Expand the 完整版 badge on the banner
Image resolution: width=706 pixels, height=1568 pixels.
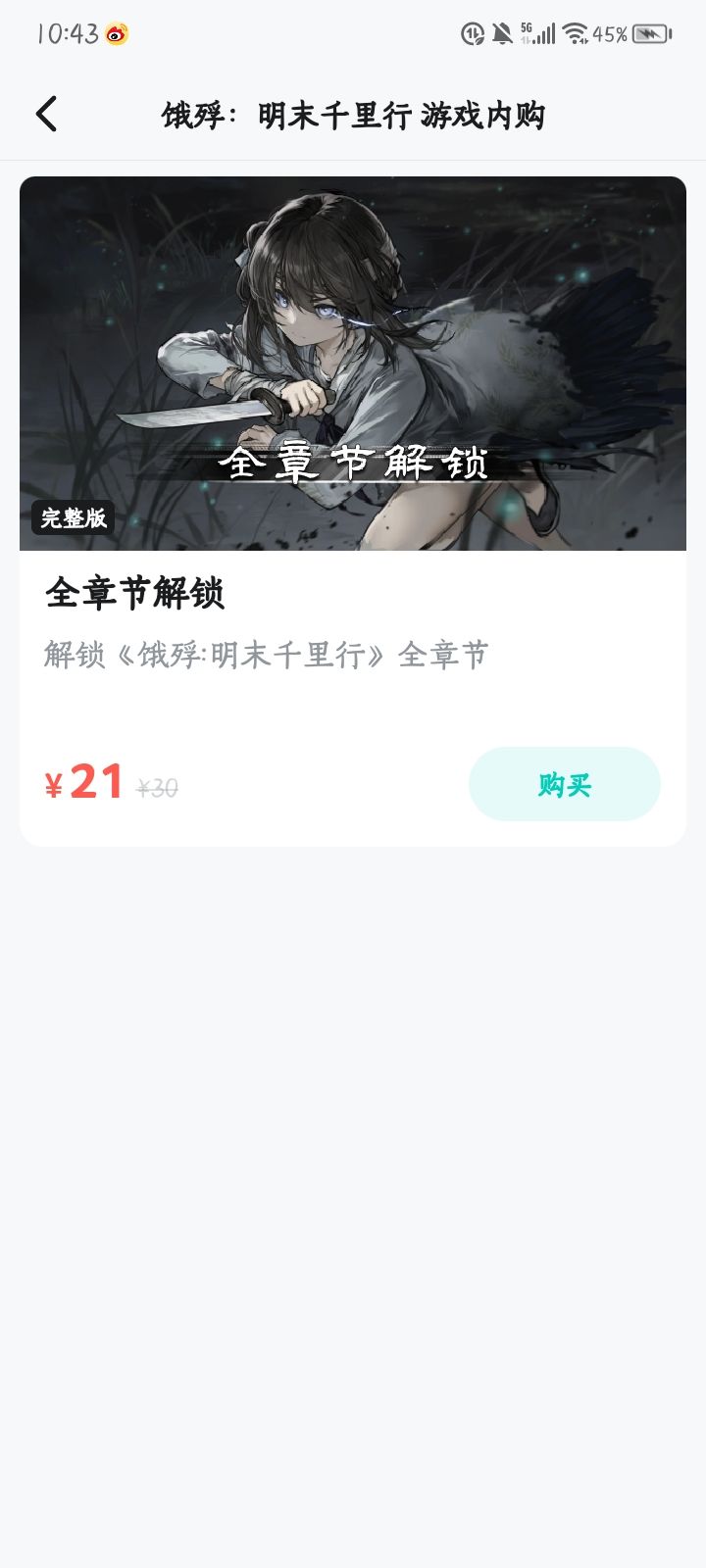tap(70, 519)
